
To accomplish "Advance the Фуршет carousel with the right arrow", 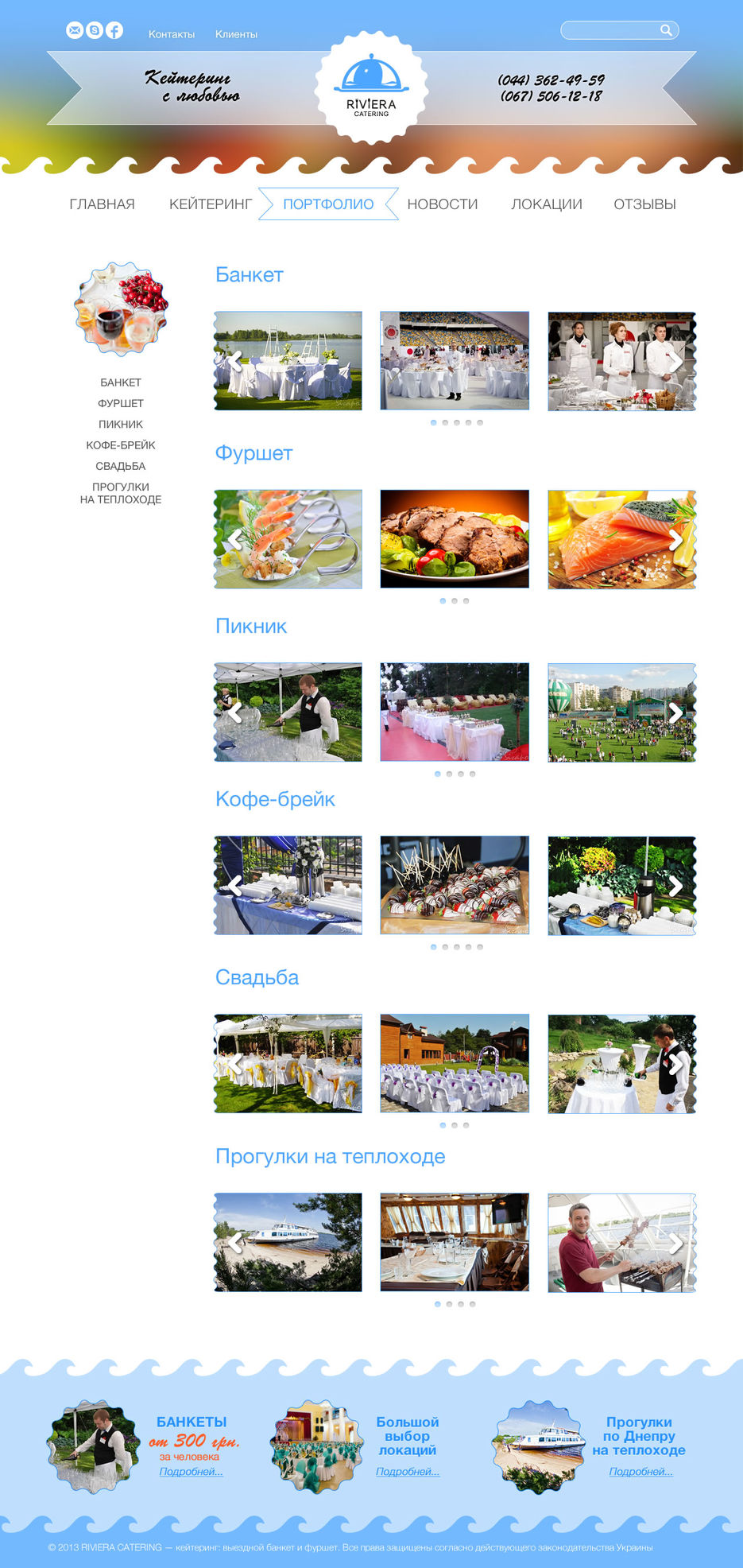I will (x=675, y=540).
